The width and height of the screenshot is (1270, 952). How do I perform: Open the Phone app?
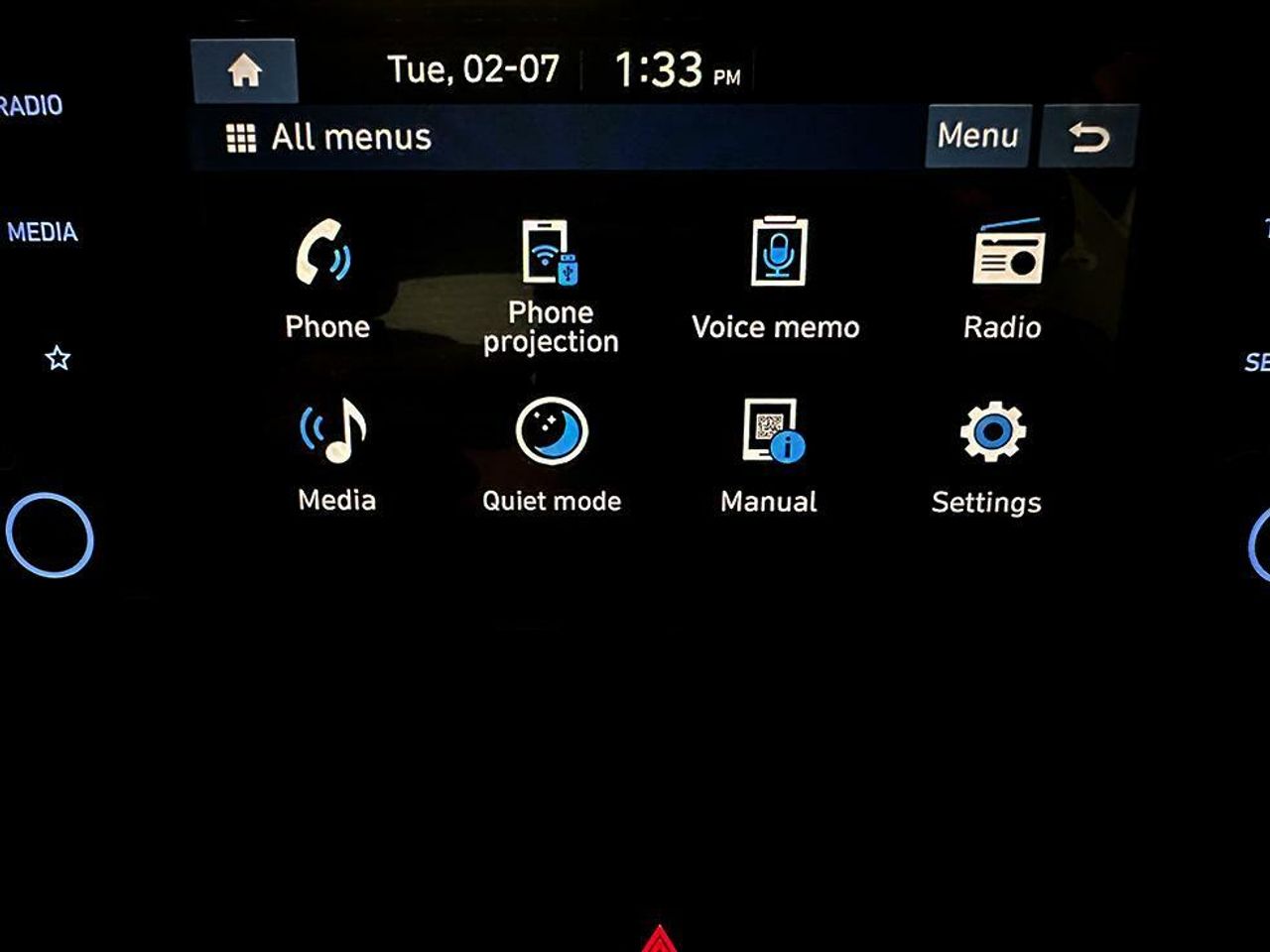coord(325,279)
